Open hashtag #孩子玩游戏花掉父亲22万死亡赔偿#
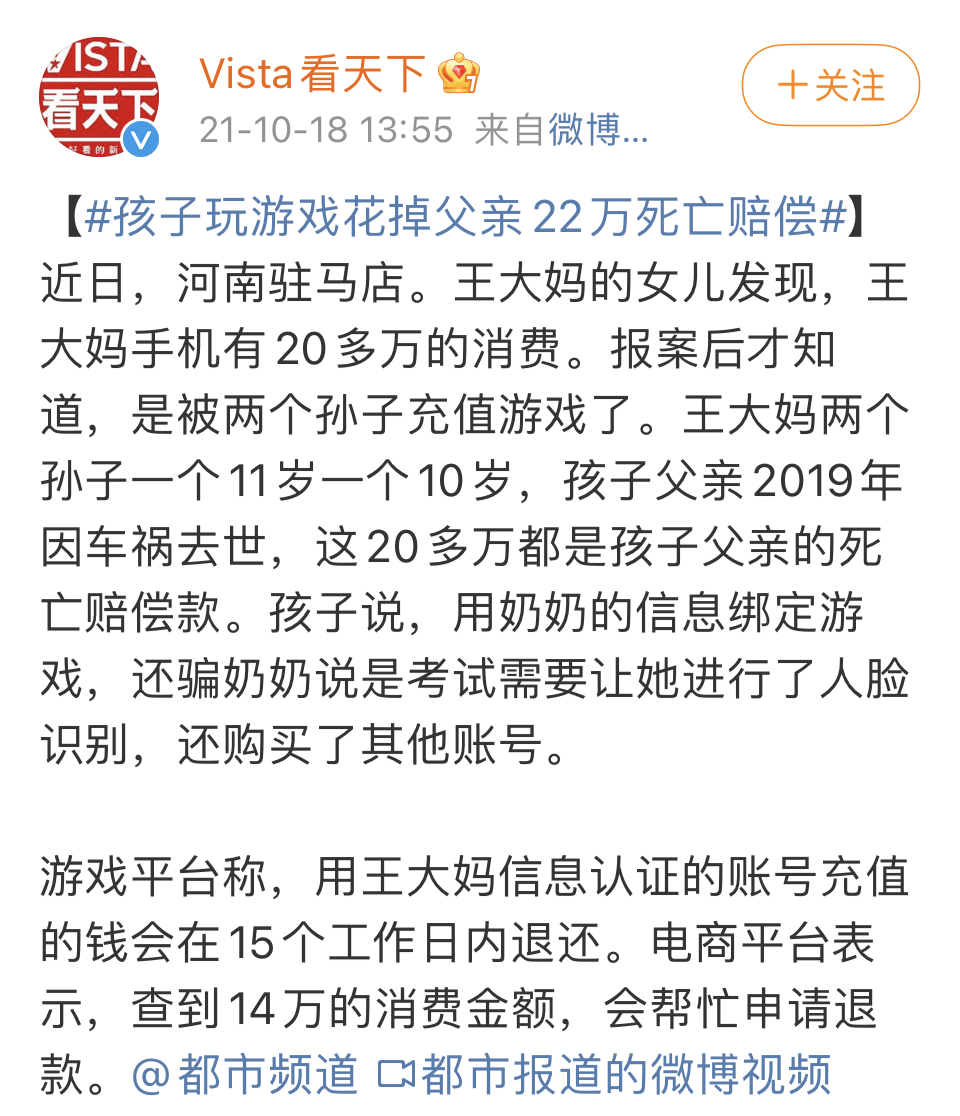The image size is (960, 1116). click(466, 218)
